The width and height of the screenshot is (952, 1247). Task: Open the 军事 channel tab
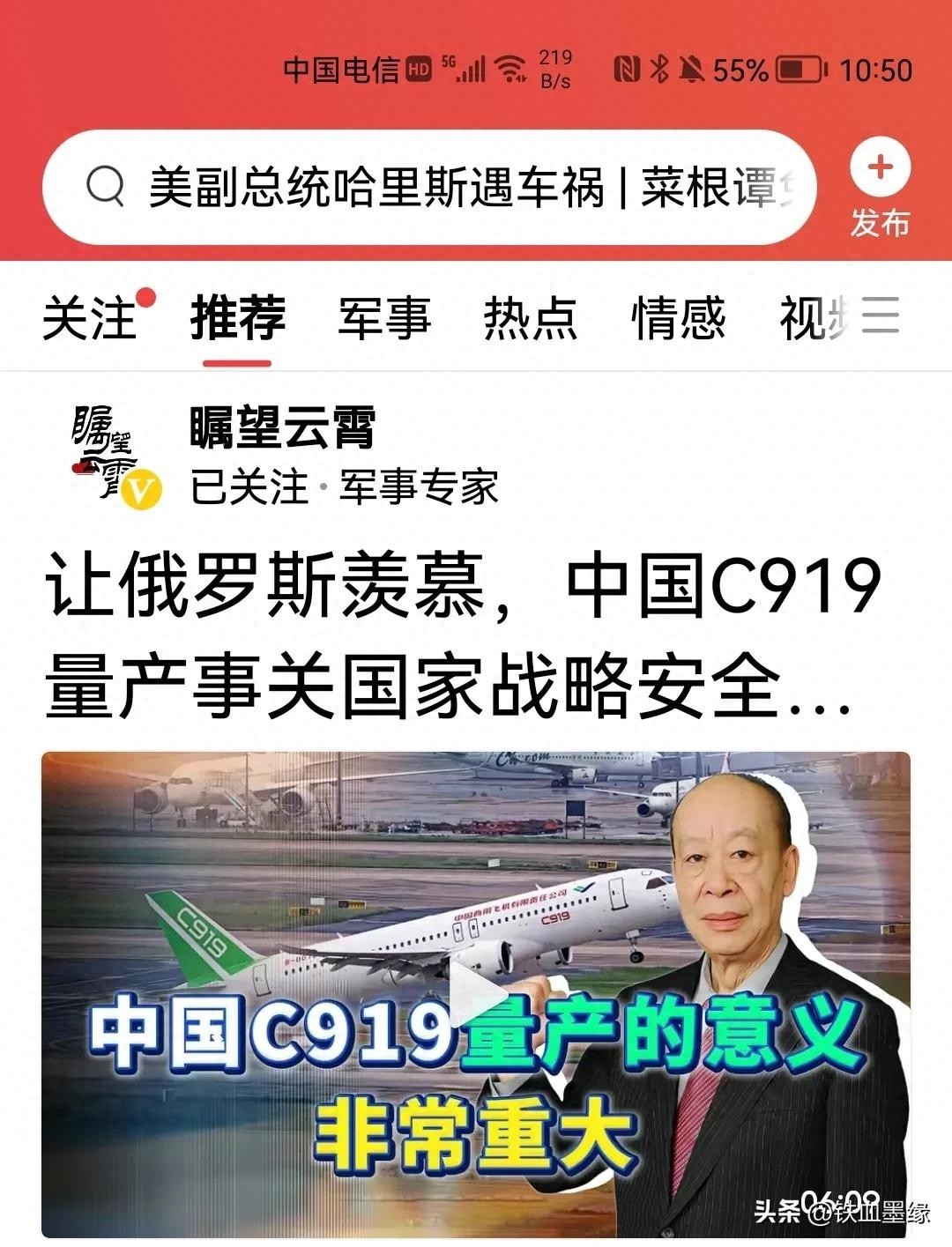[x=384, y=317]
